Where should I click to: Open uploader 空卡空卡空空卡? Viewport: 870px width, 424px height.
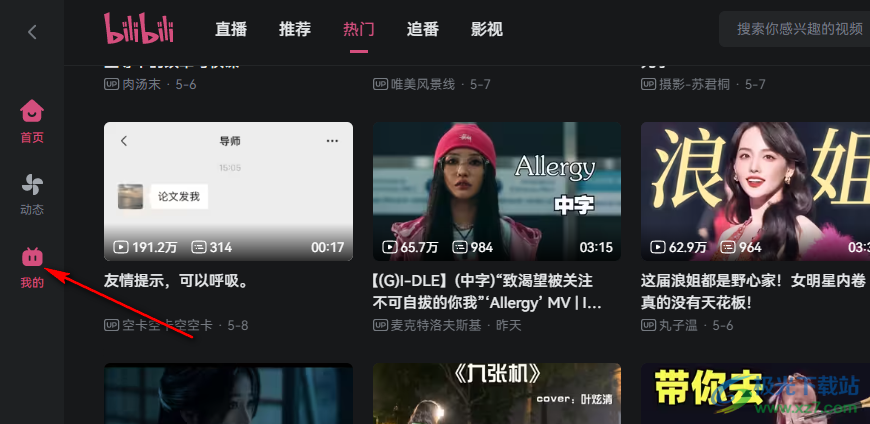166,325
